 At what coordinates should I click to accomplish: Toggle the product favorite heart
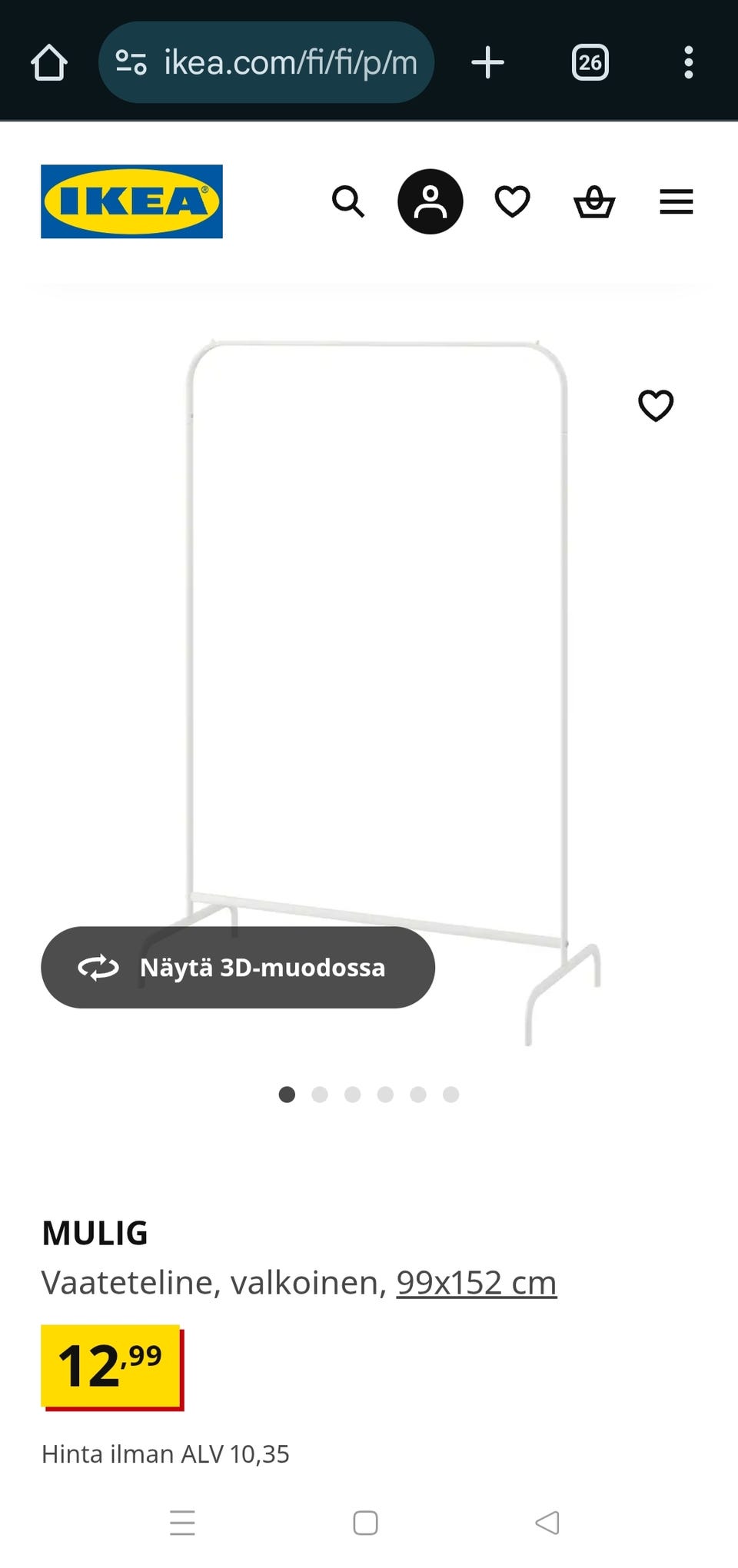point(655,405)
